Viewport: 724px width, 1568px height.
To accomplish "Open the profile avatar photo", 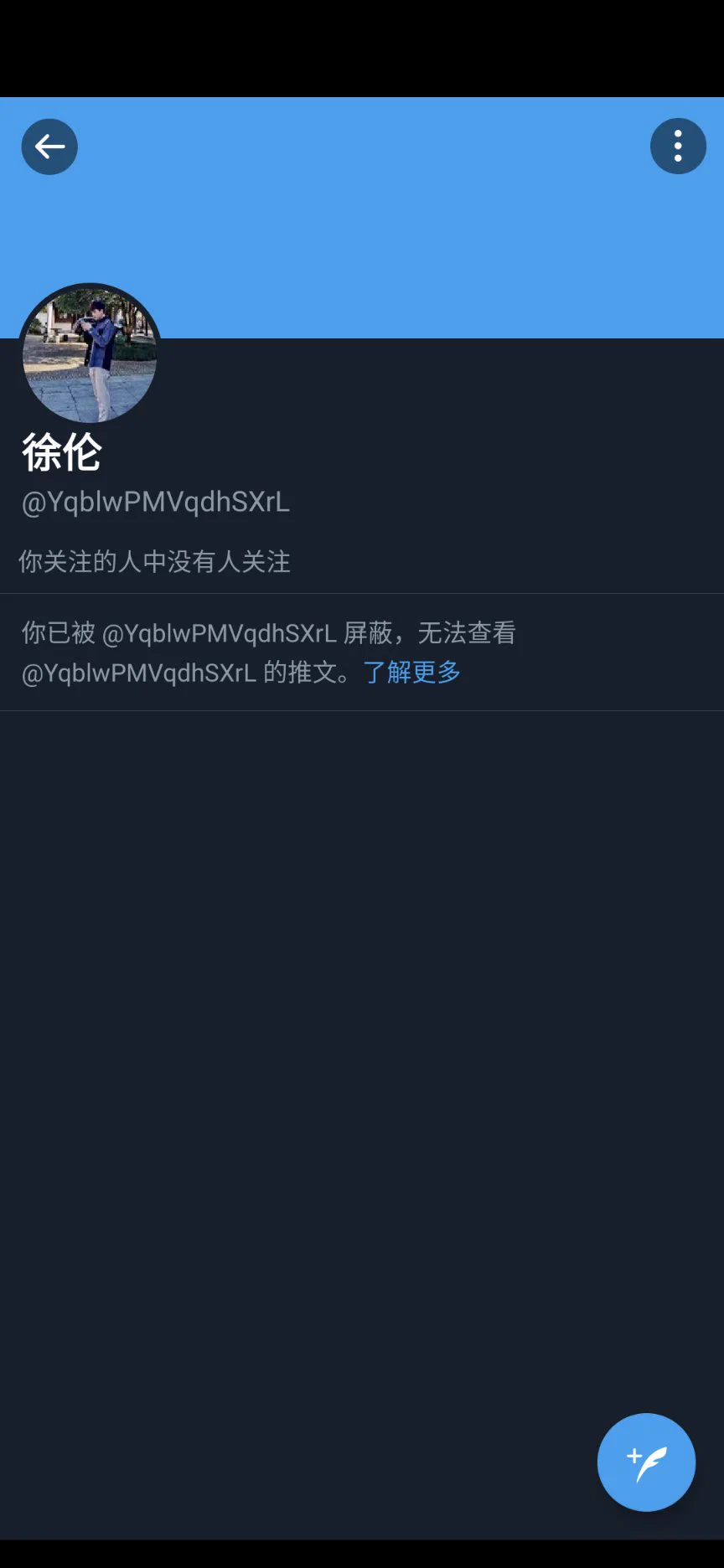I will 90,355.
